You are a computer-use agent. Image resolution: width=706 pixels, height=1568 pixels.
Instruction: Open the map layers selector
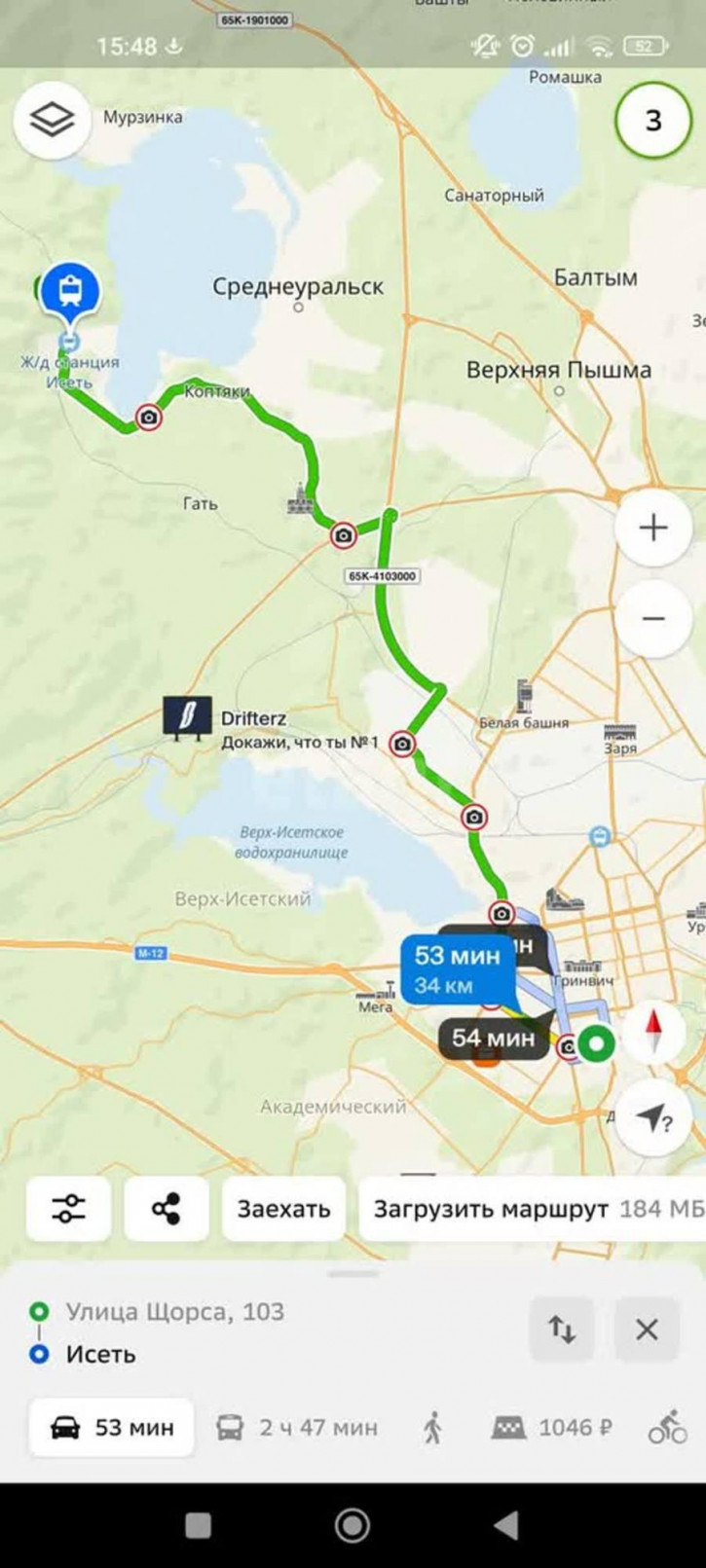tap(52, 121)
